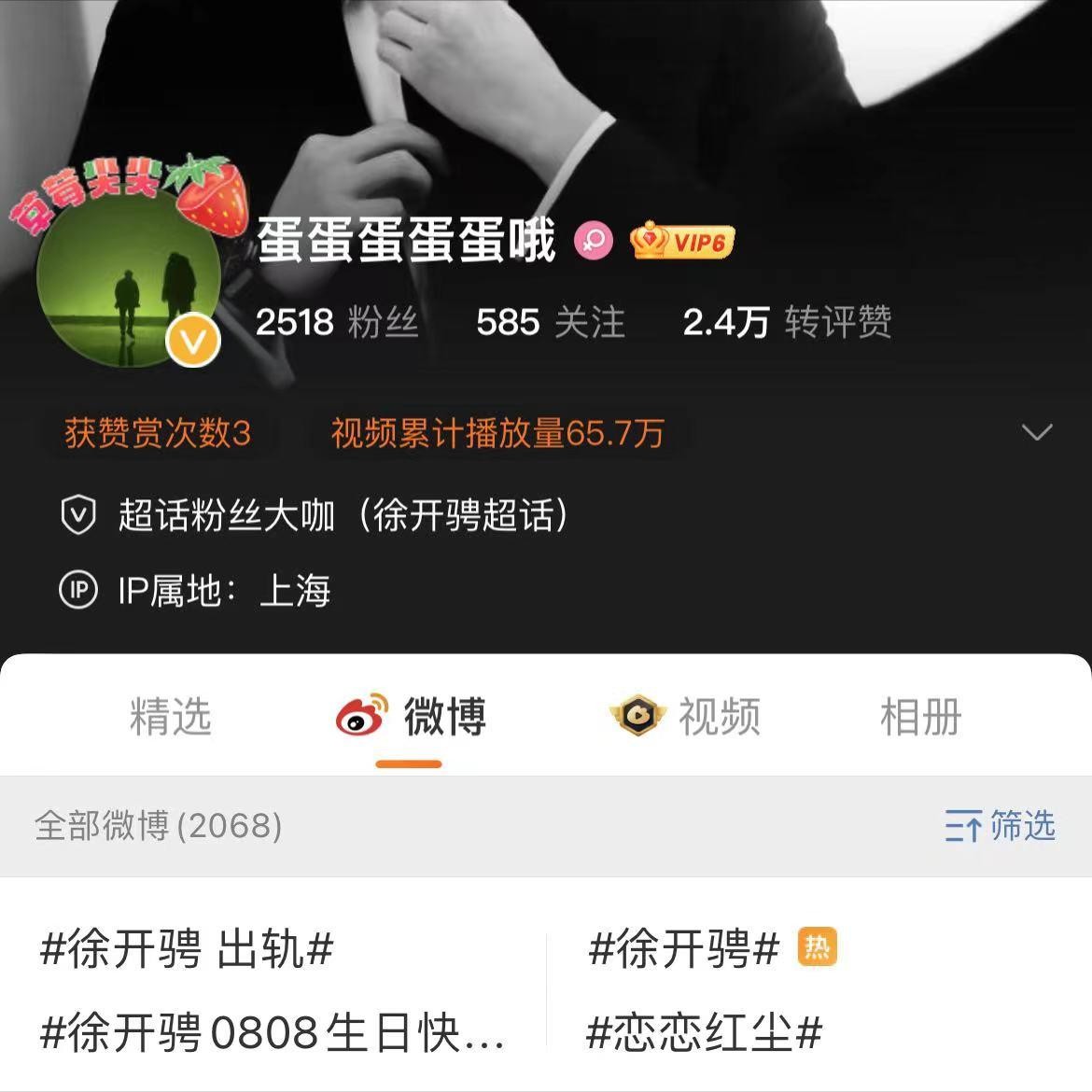Switch to the 视频 tab
Screen dimensions: 1092x1092
[x=686, y=717]
